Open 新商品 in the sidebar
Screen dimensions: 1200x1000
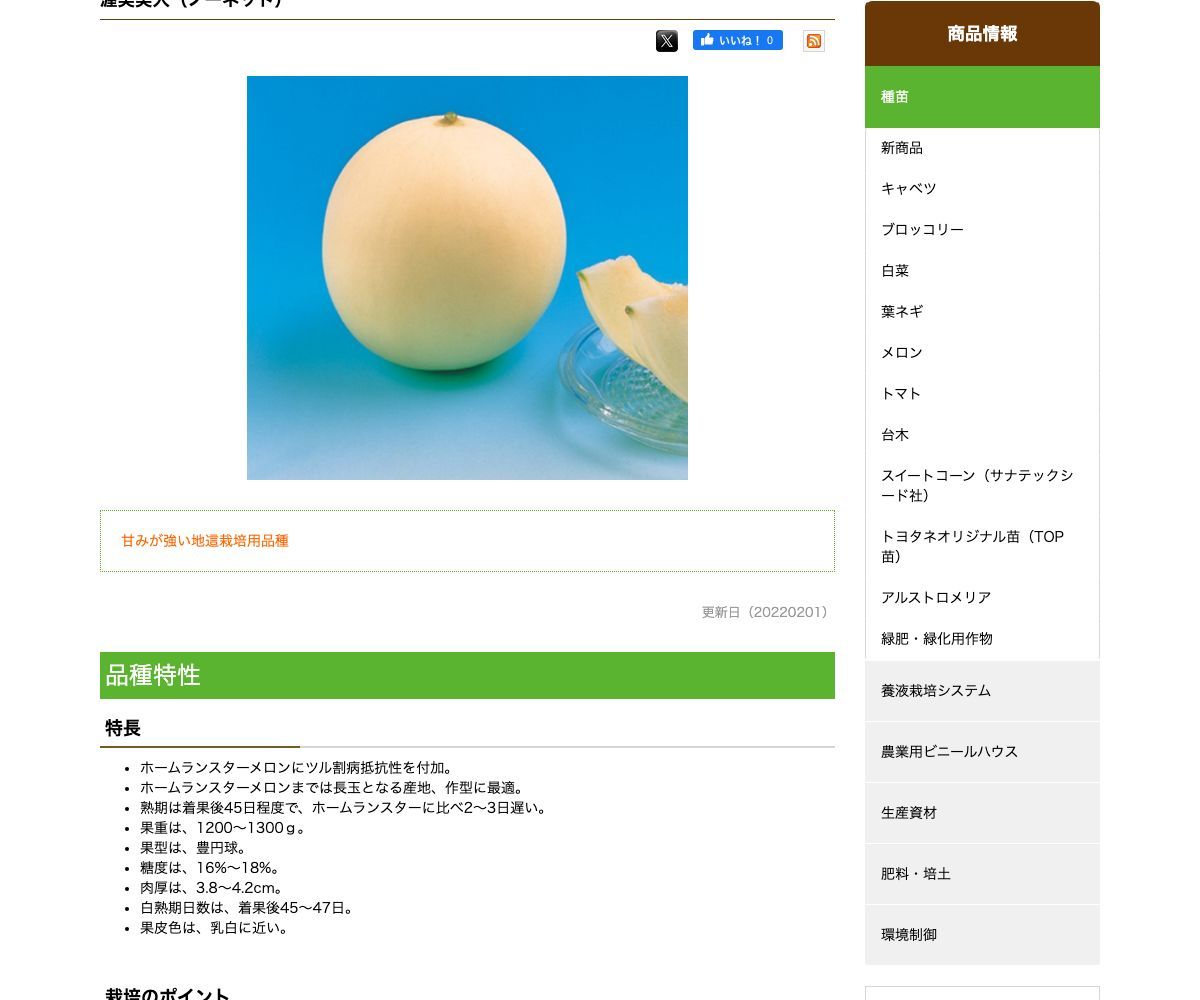[902, 148]
